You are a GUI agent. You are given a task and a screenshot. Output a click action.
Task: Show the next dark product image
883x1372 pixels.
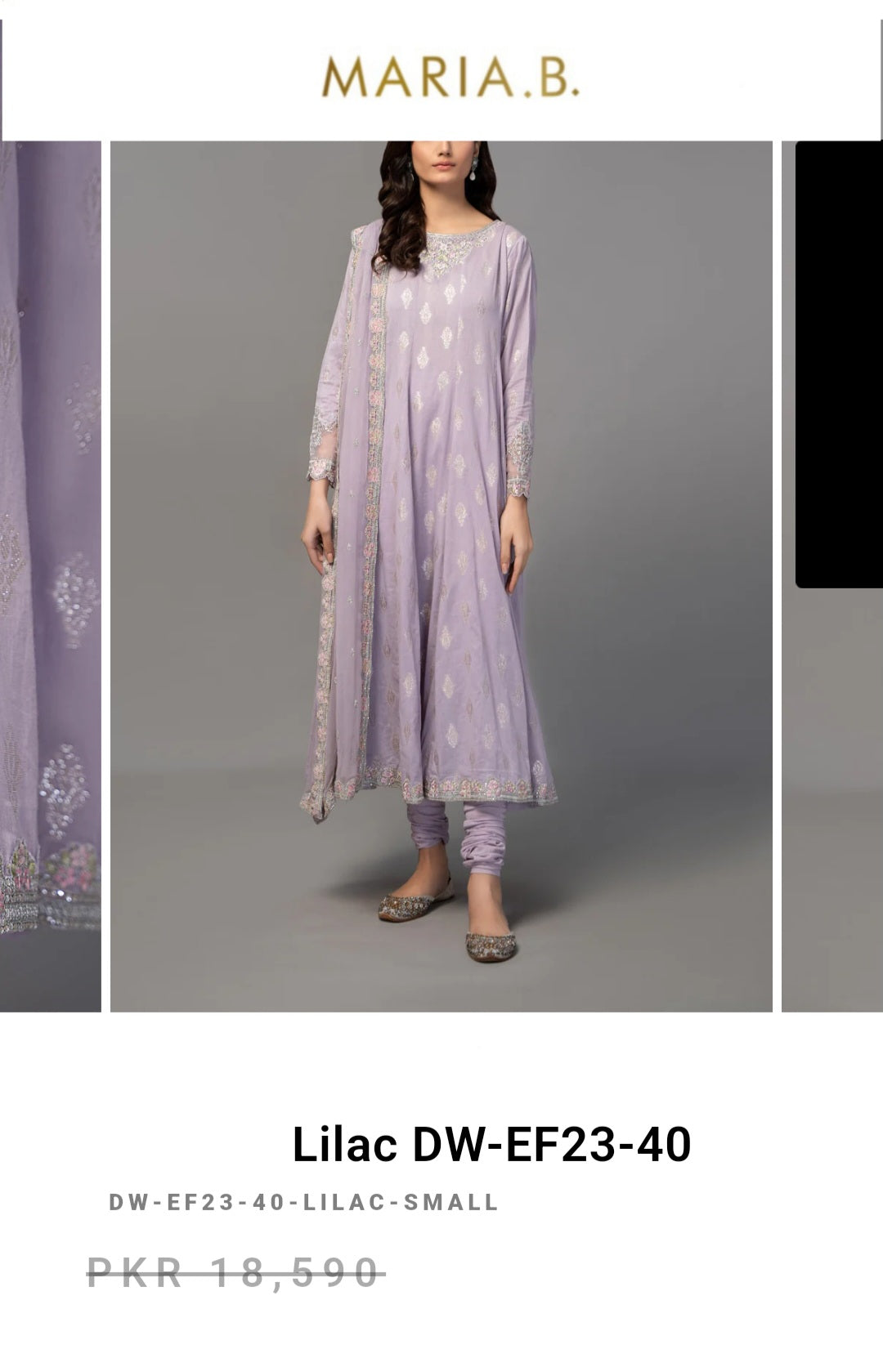[838, 368]
